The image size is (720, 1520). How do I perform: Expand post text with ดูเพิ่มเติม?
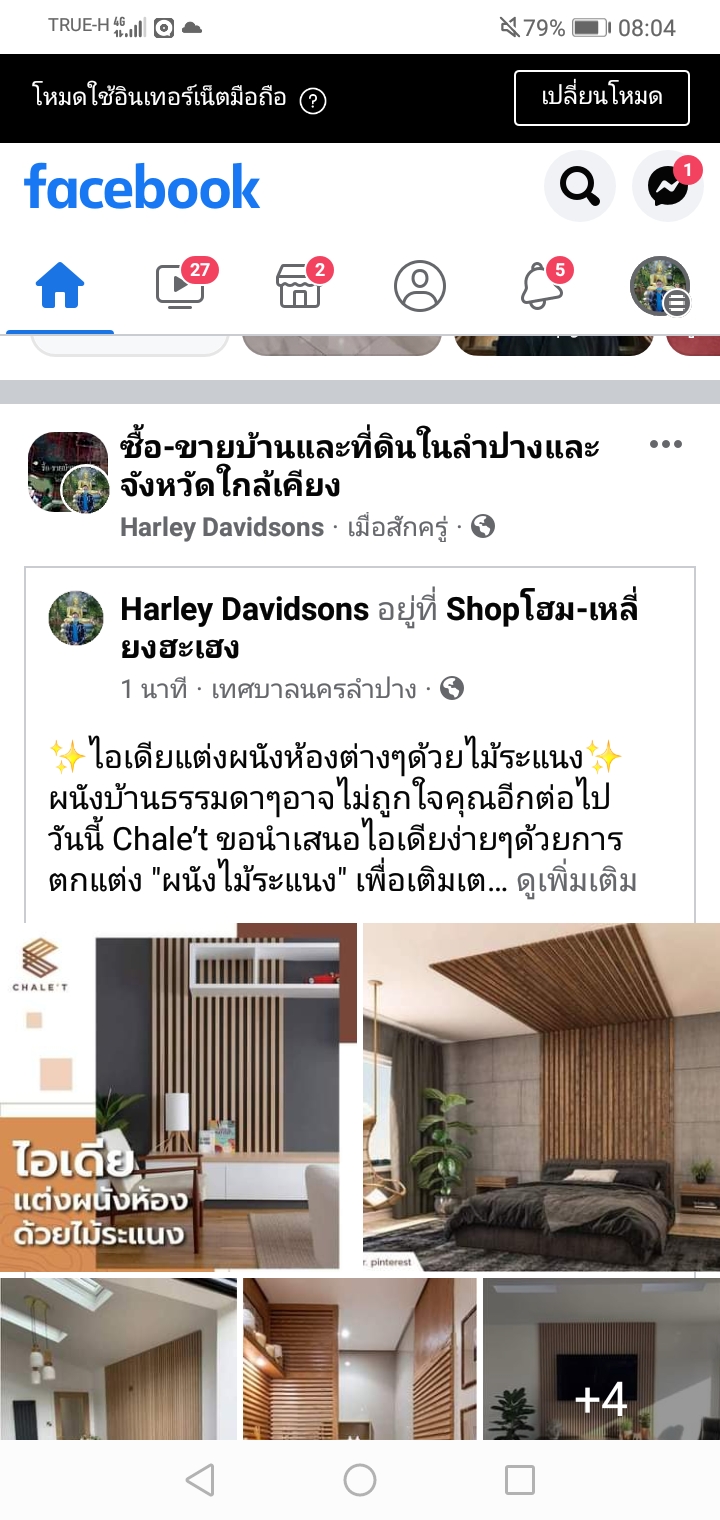tap(576, 882)
